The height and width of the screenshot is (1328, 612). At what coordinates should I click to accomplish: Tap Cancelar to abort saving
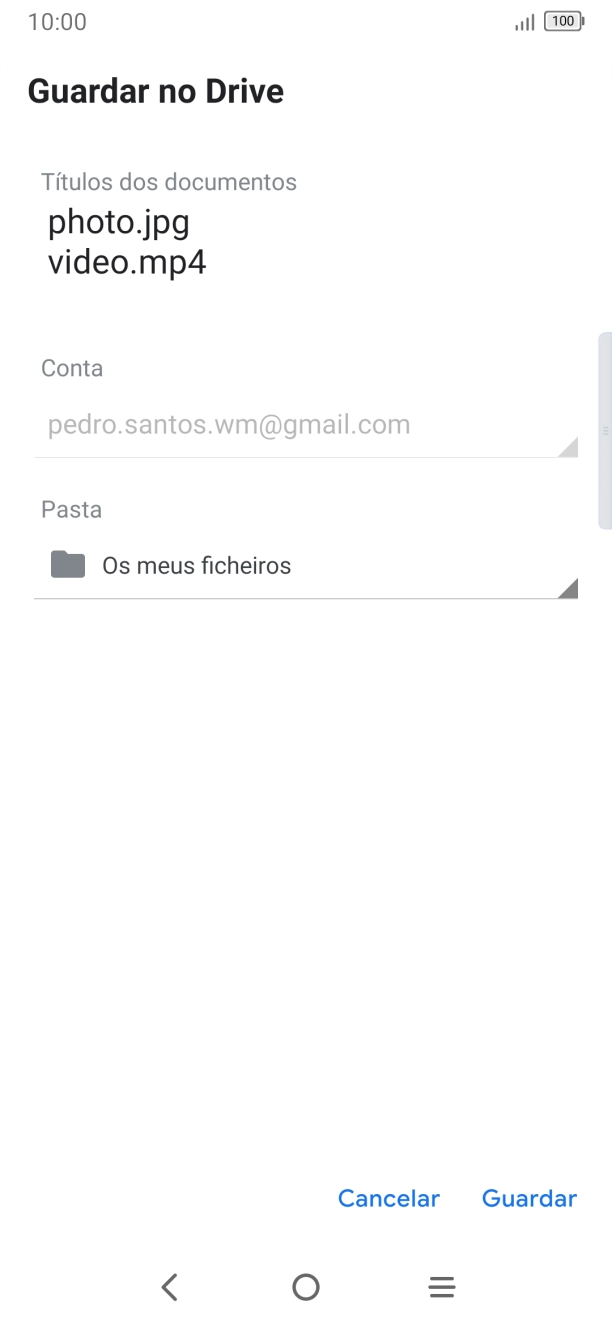[388, 1199]
